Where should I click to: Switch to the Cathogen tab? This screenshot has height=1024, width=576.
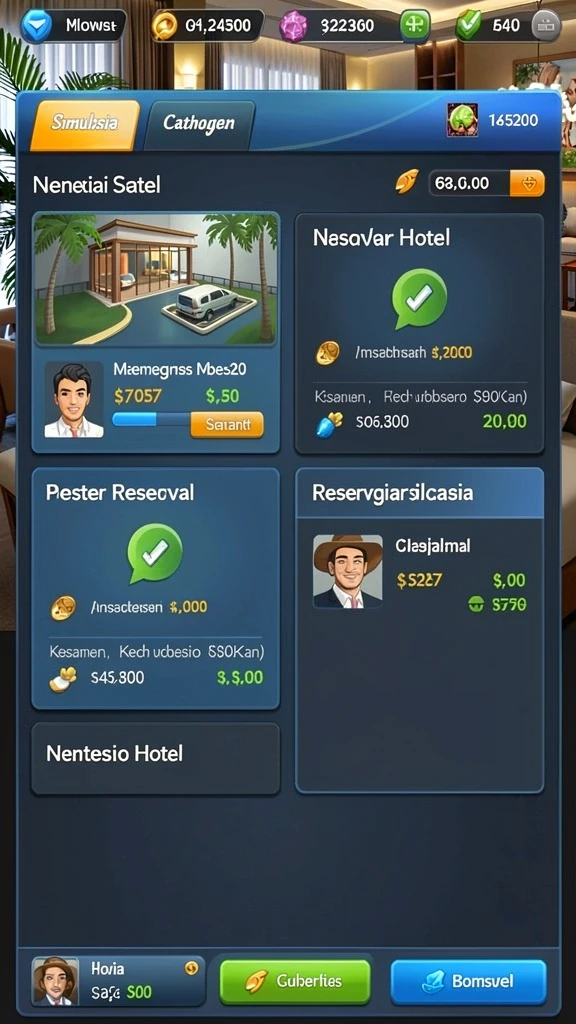coord(199,125)
